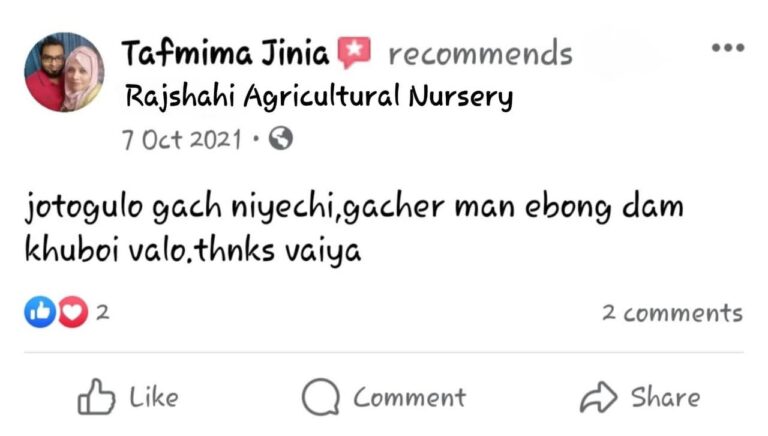Viewport: 768px width, 436px height.
Task: Share this recommendation post
Action: click(x=640, y=398)
